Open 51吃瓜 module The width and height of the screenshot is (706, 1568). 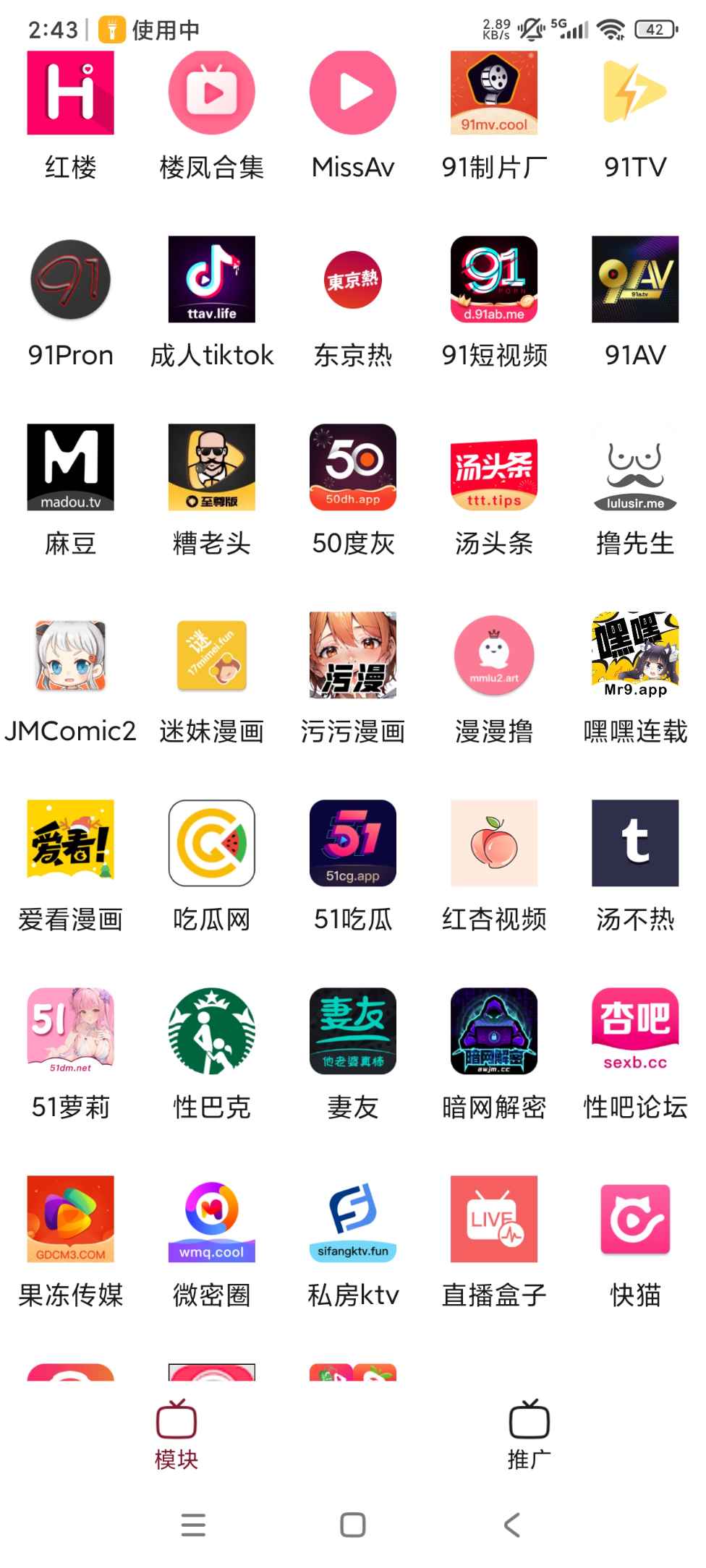(352, 843)
